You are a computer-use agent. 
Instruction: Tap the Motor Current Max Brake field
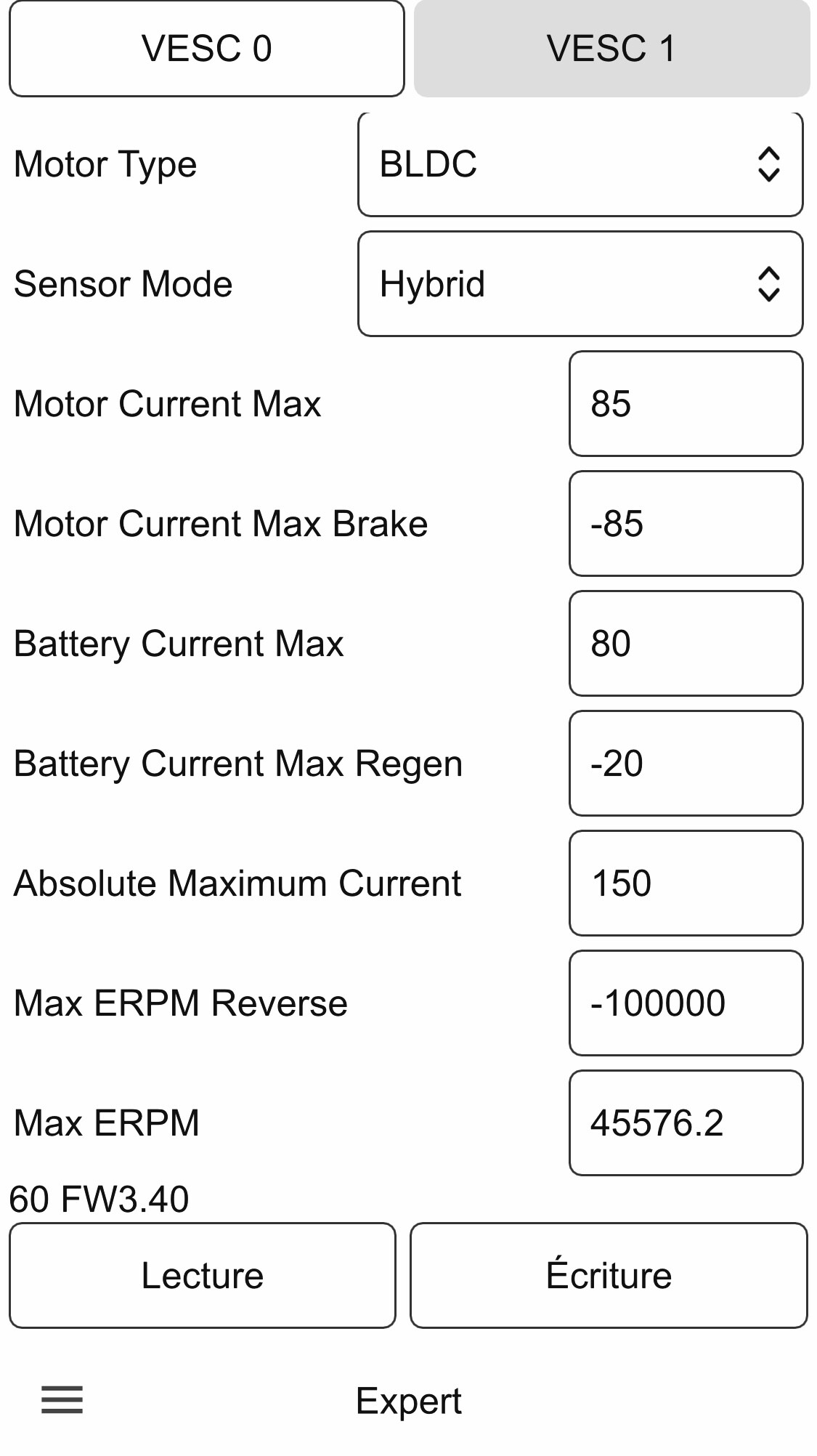(x=686, y=524)
